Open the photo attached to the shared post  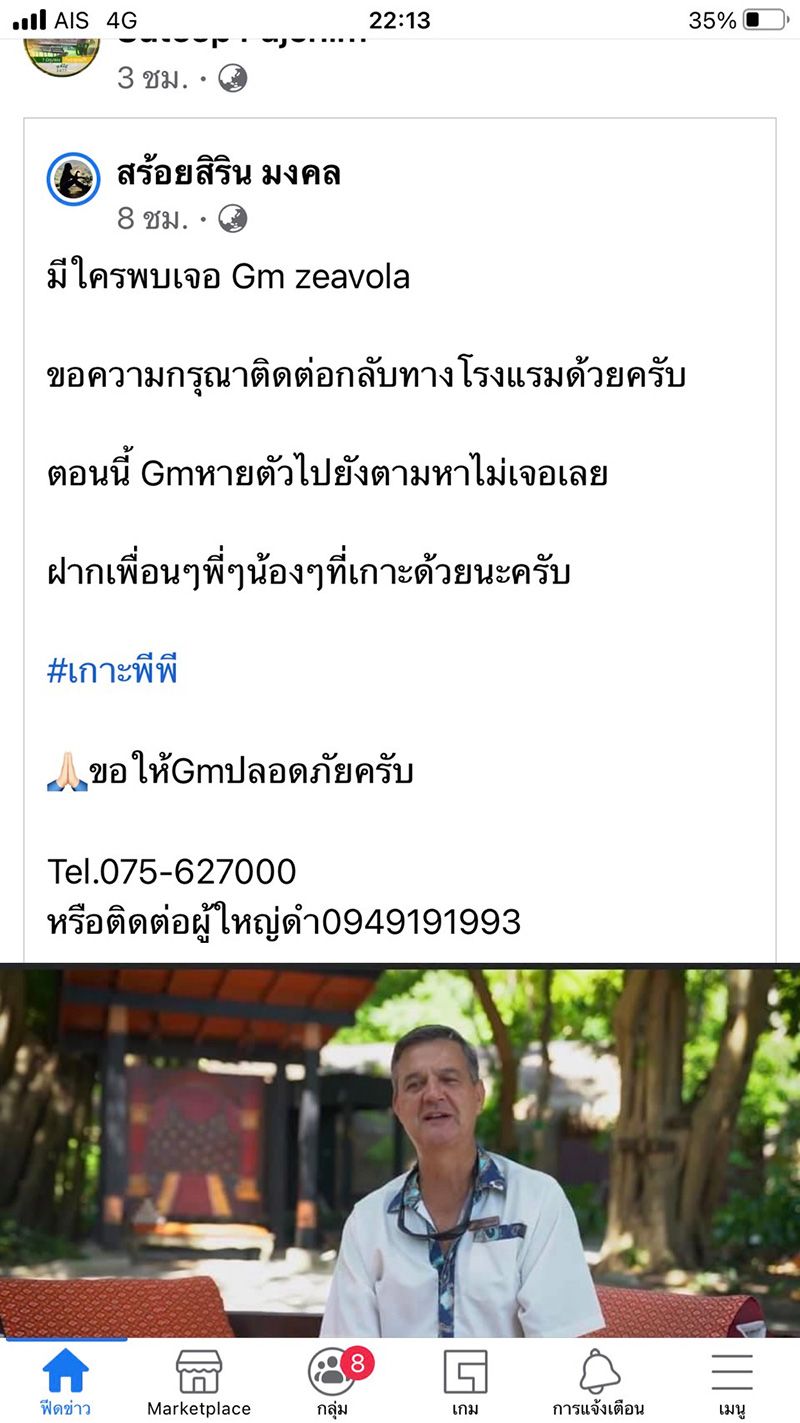pos(400,1150)
